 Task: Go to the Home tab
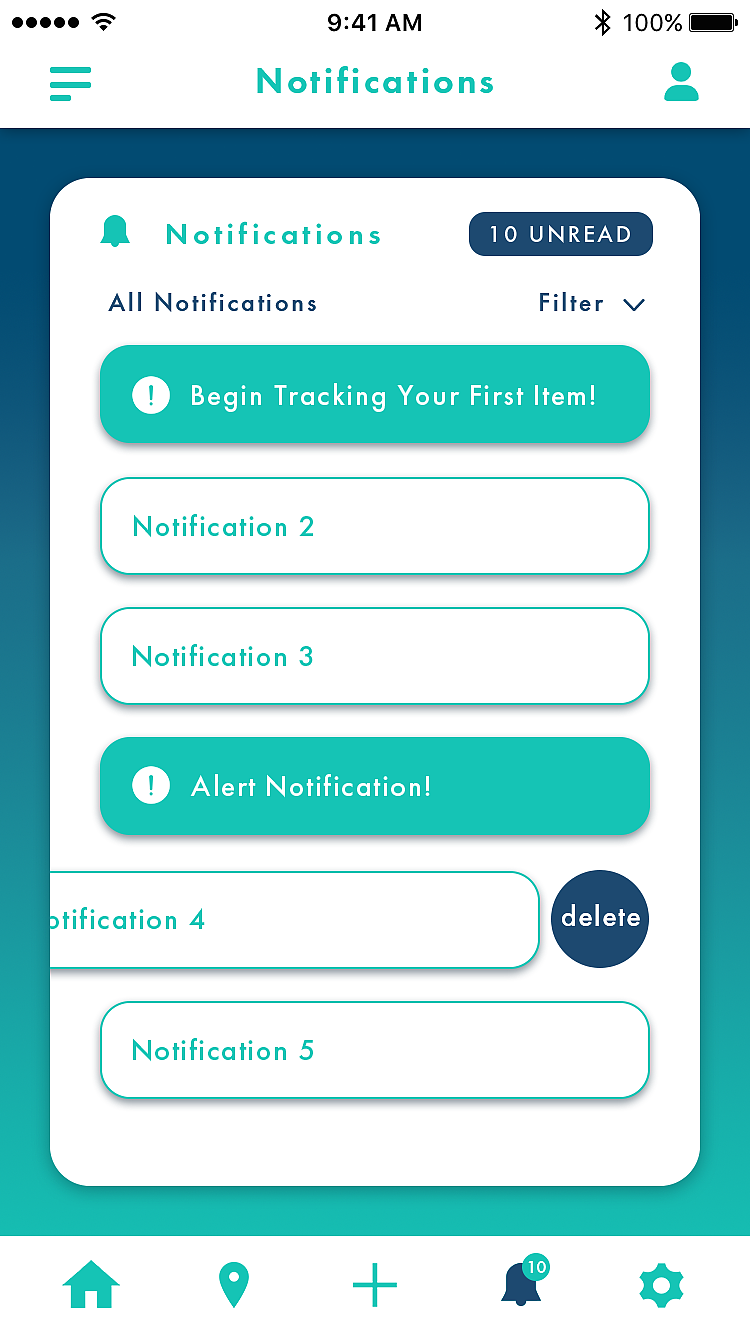pos(91,1284)
